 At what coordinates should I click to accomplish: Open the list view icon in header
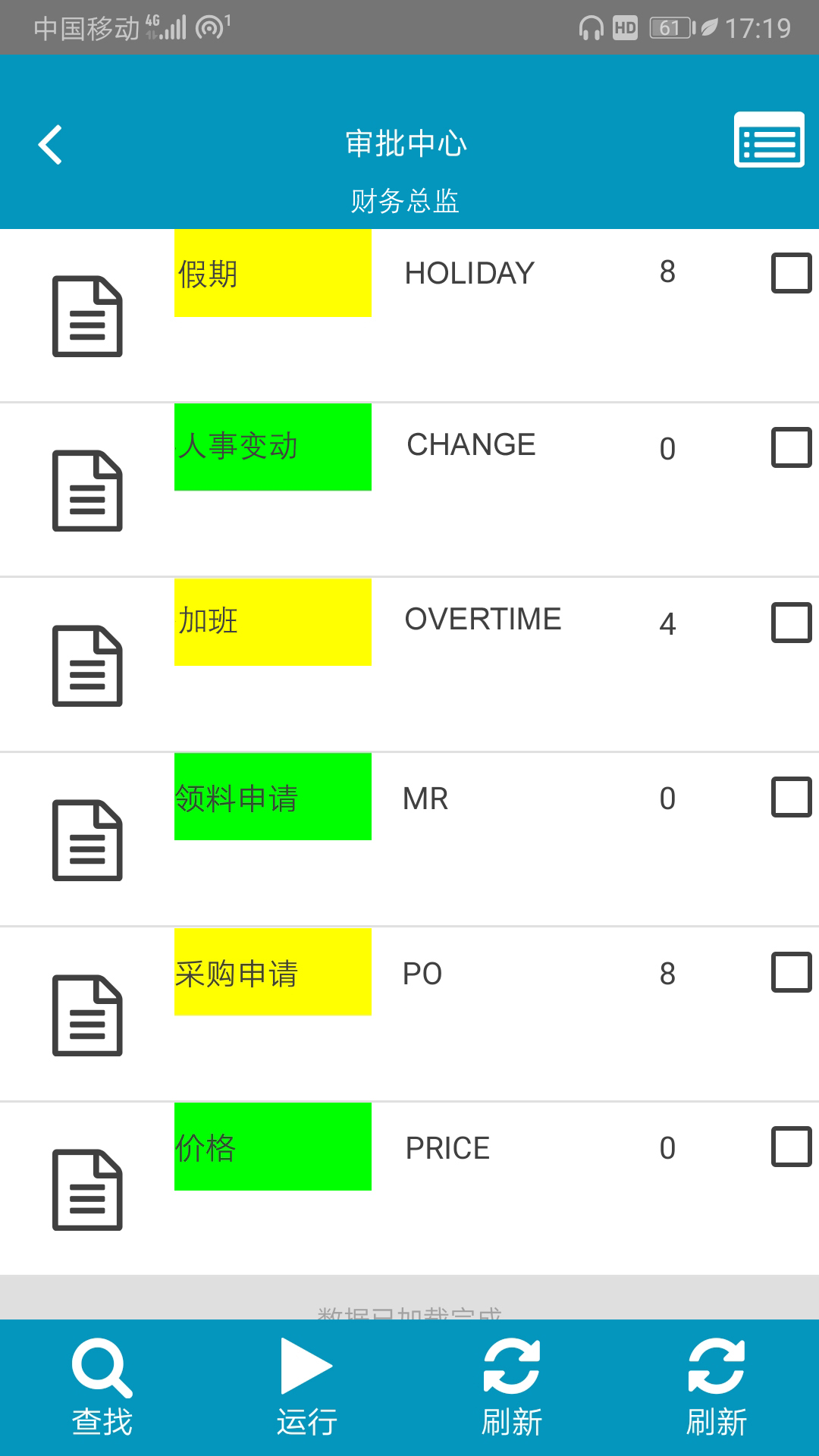[768, 140]
